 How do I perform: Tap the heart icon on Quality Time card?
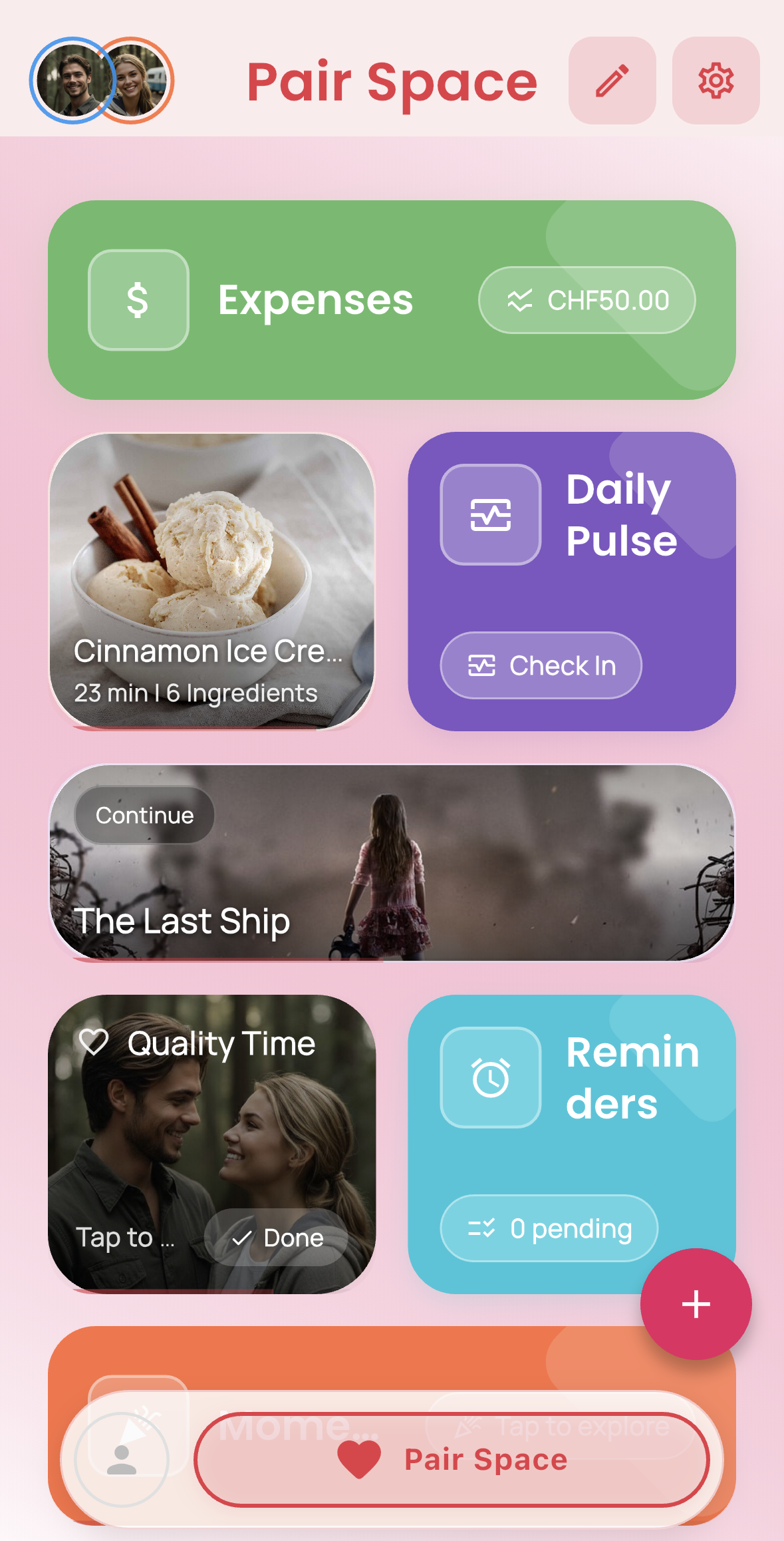[93, 1041]
